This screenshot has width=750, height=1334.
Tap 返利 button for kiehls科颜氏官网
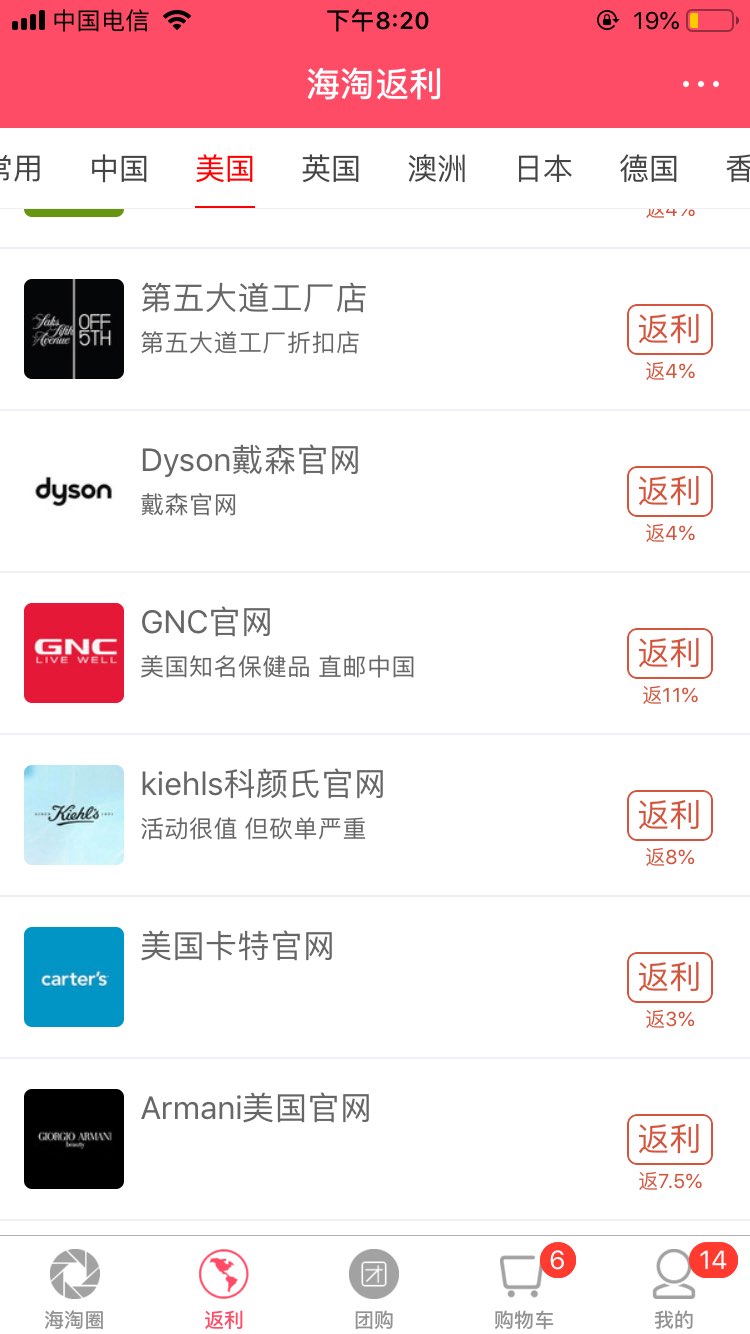670,815
